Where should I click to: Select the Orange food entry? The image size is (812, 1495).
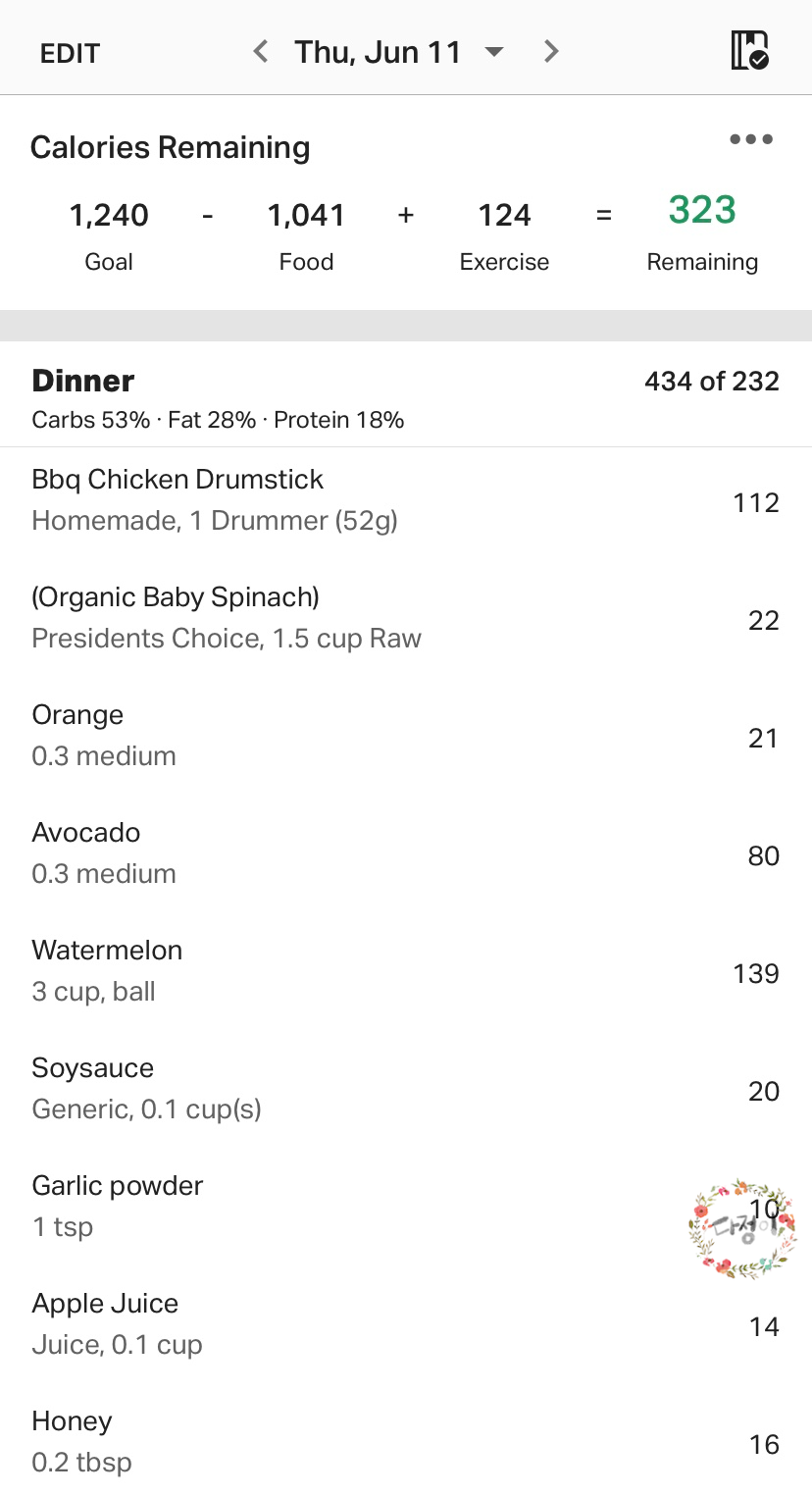[x=406, y=737]
